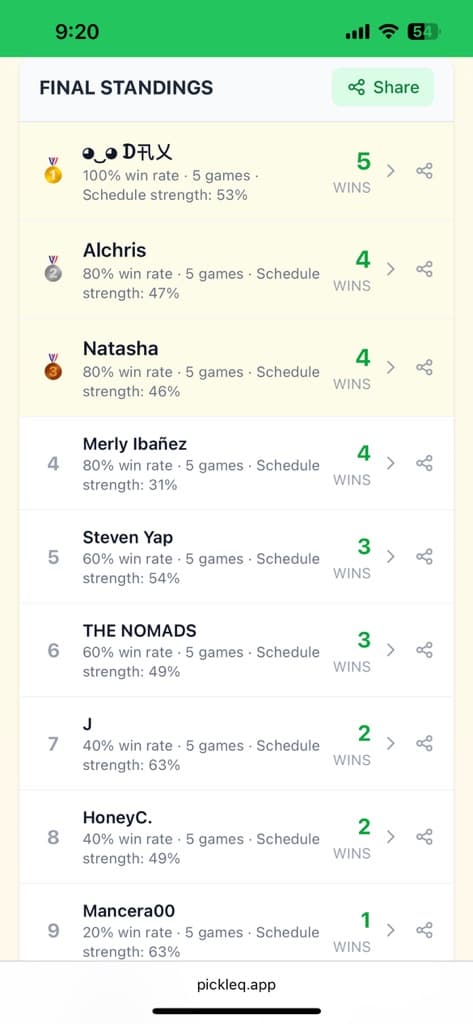Open the first-place player's row
Viewport: 473px width, 1024px height.
[x=236, y=171]
